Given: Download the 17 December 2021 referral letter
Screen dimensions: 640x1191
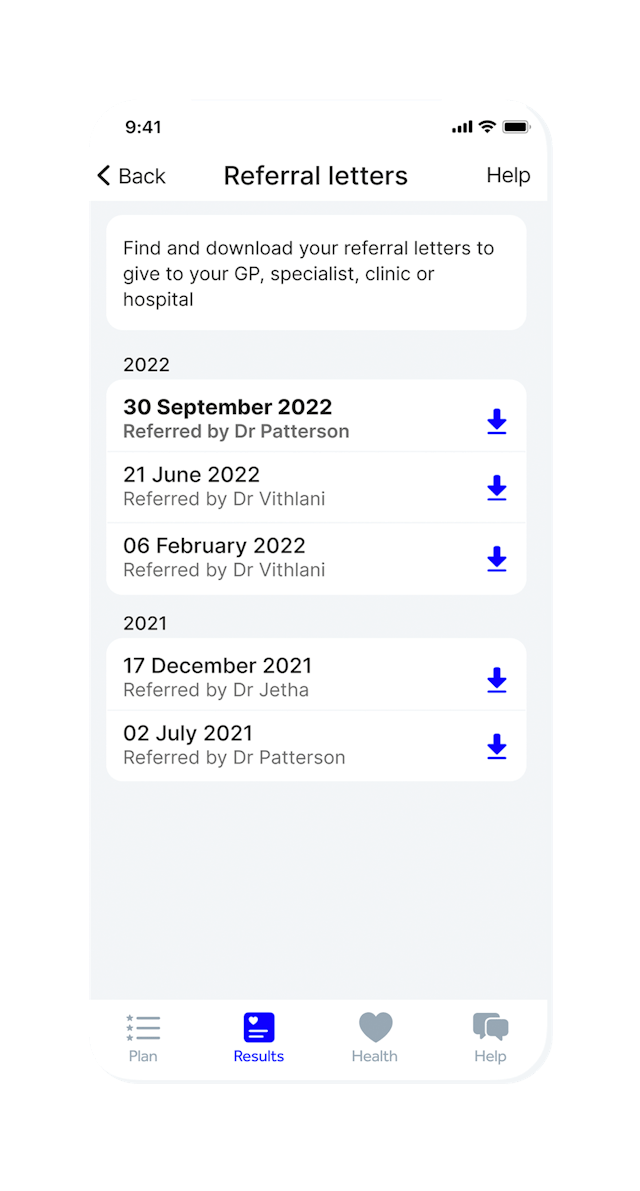Looking at the screenshot, I should pos(496,680).
